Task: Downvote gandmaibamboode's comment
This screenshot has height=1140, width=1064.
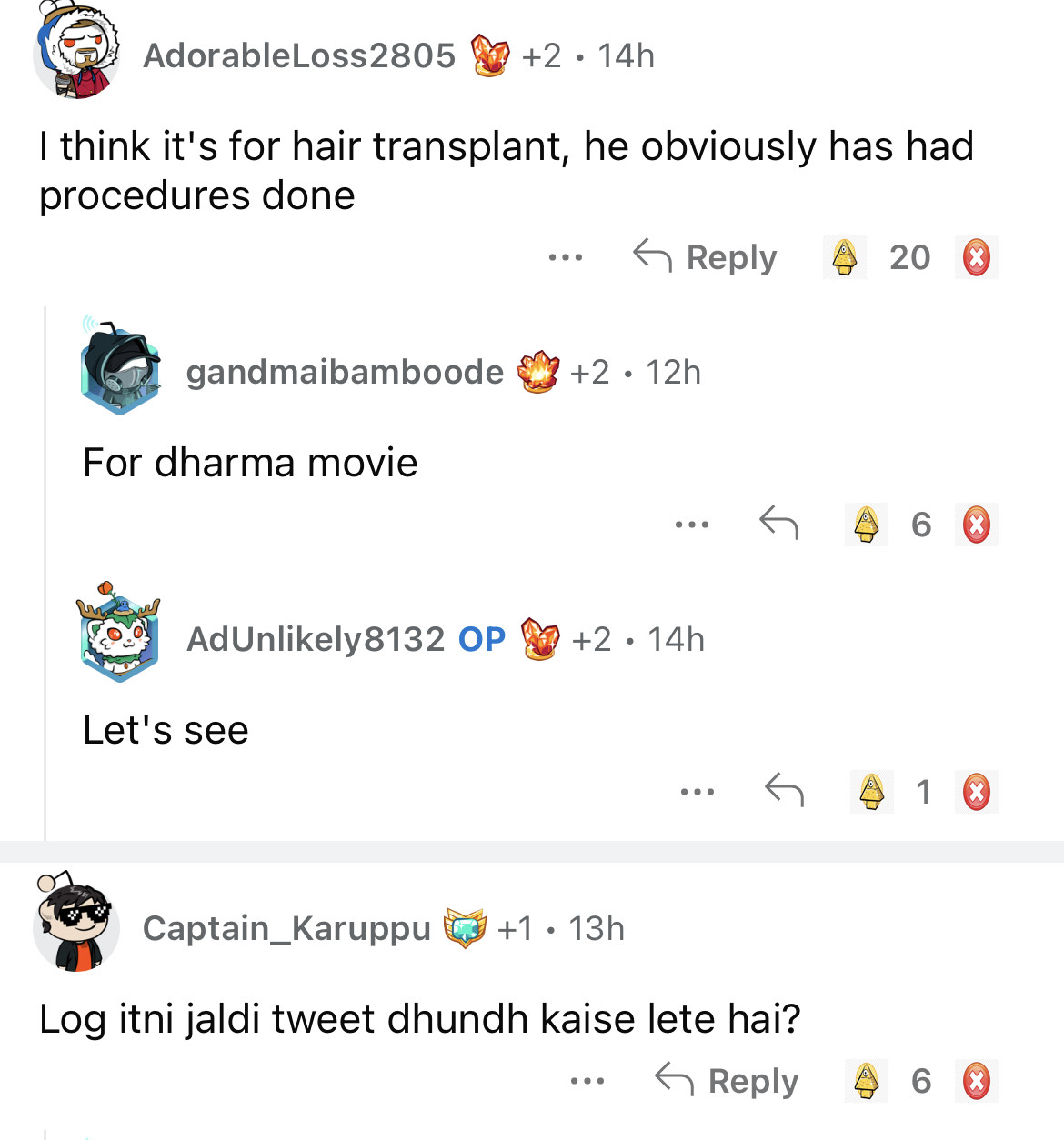Action: (976, 525)
